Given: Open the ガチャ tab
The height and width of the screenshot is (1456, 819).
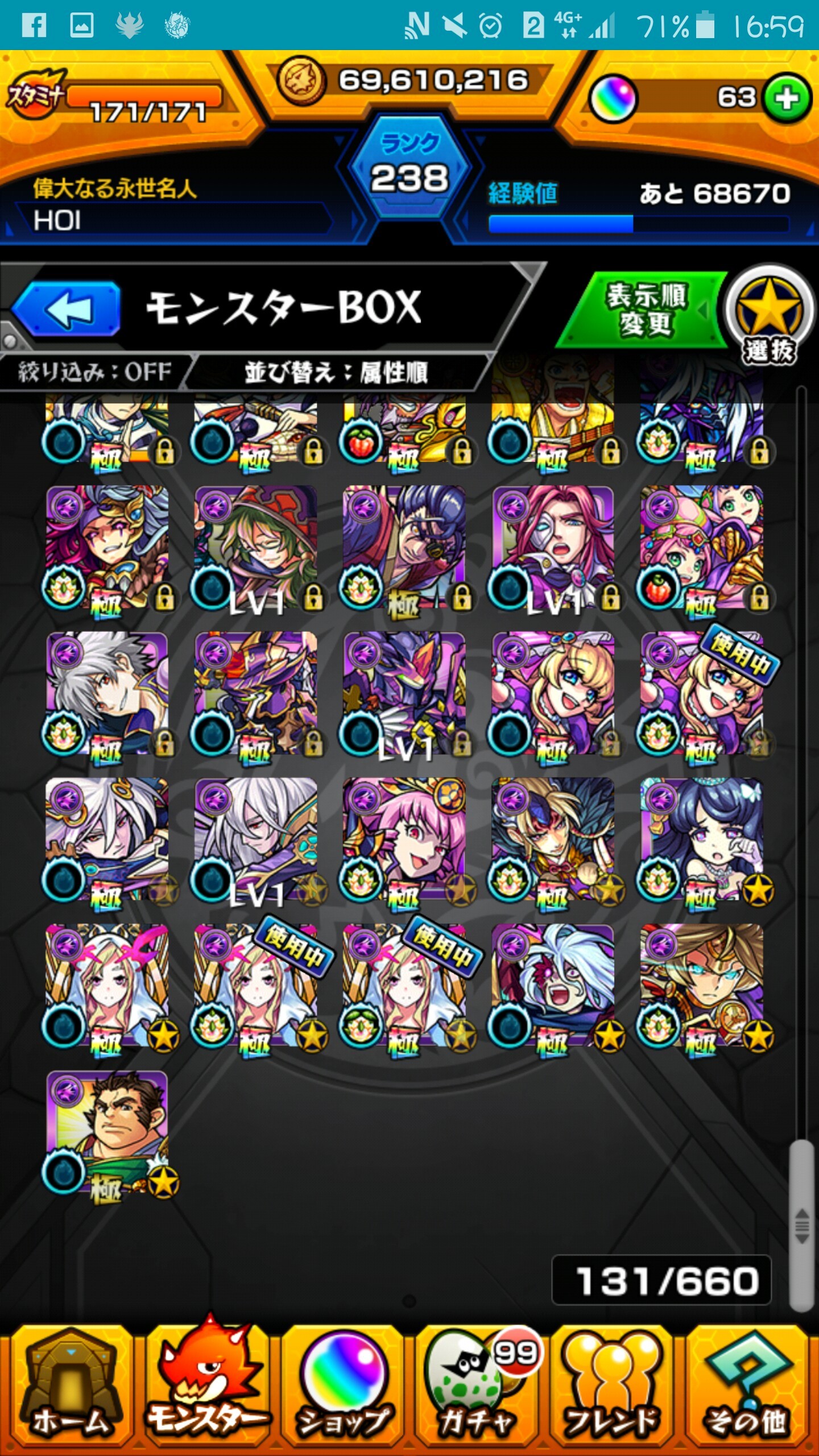Looking at the screenshot, I should [478, 1388].
